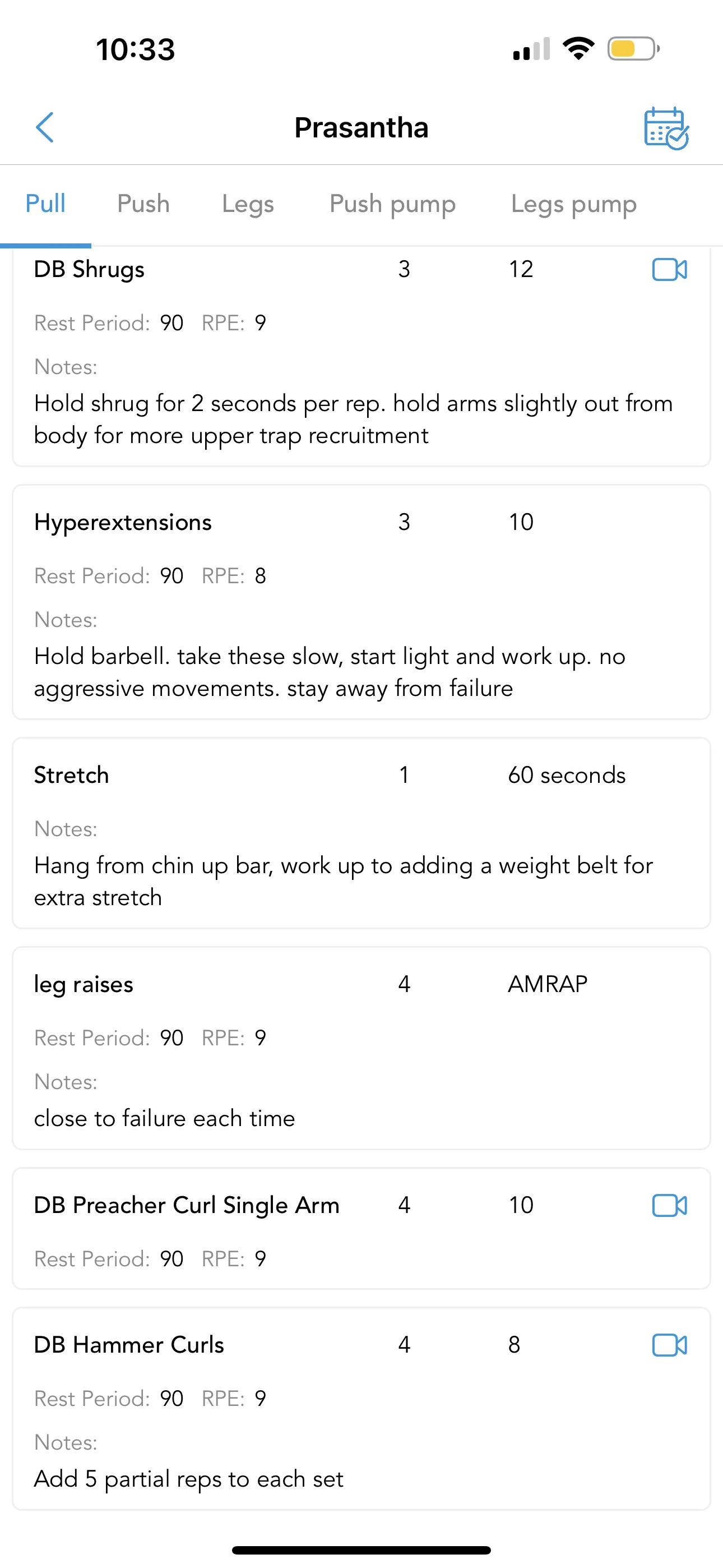Switch to the Push tab
723x1568 pixels.
click(143, 204)
